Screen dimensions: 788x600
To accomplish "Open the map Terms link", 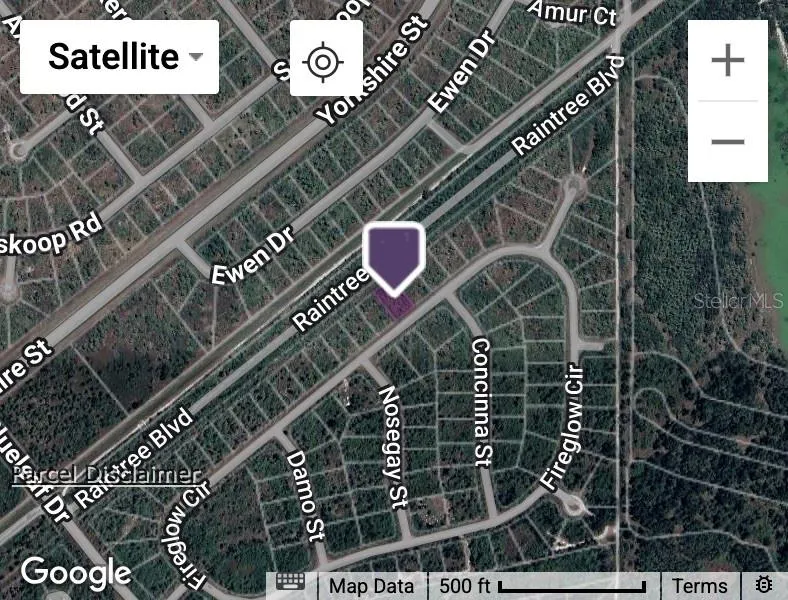I will coord(699,586).
